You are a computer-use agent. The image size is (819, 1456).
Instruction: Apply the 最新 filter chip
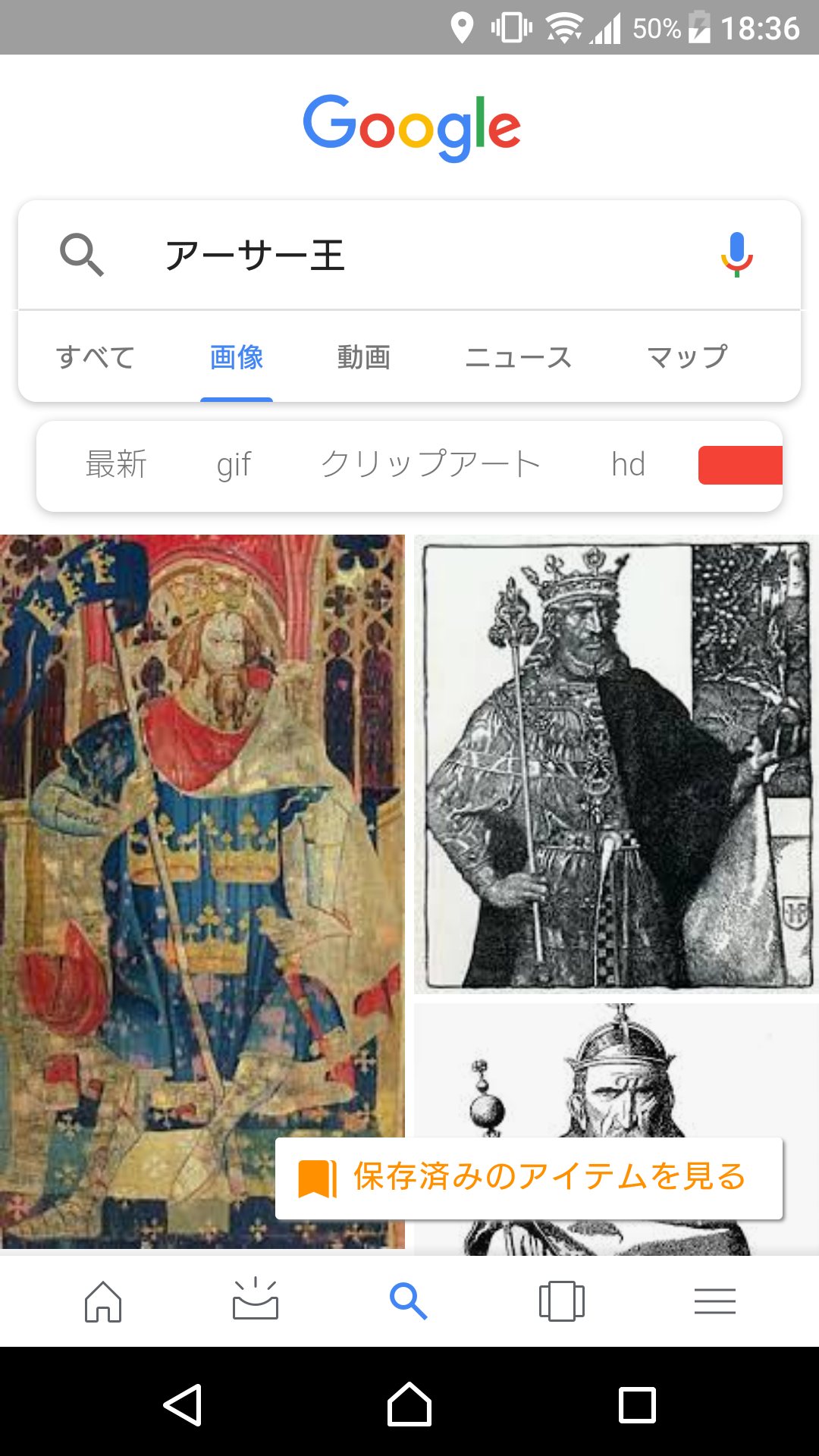click(x=116, y=464)
